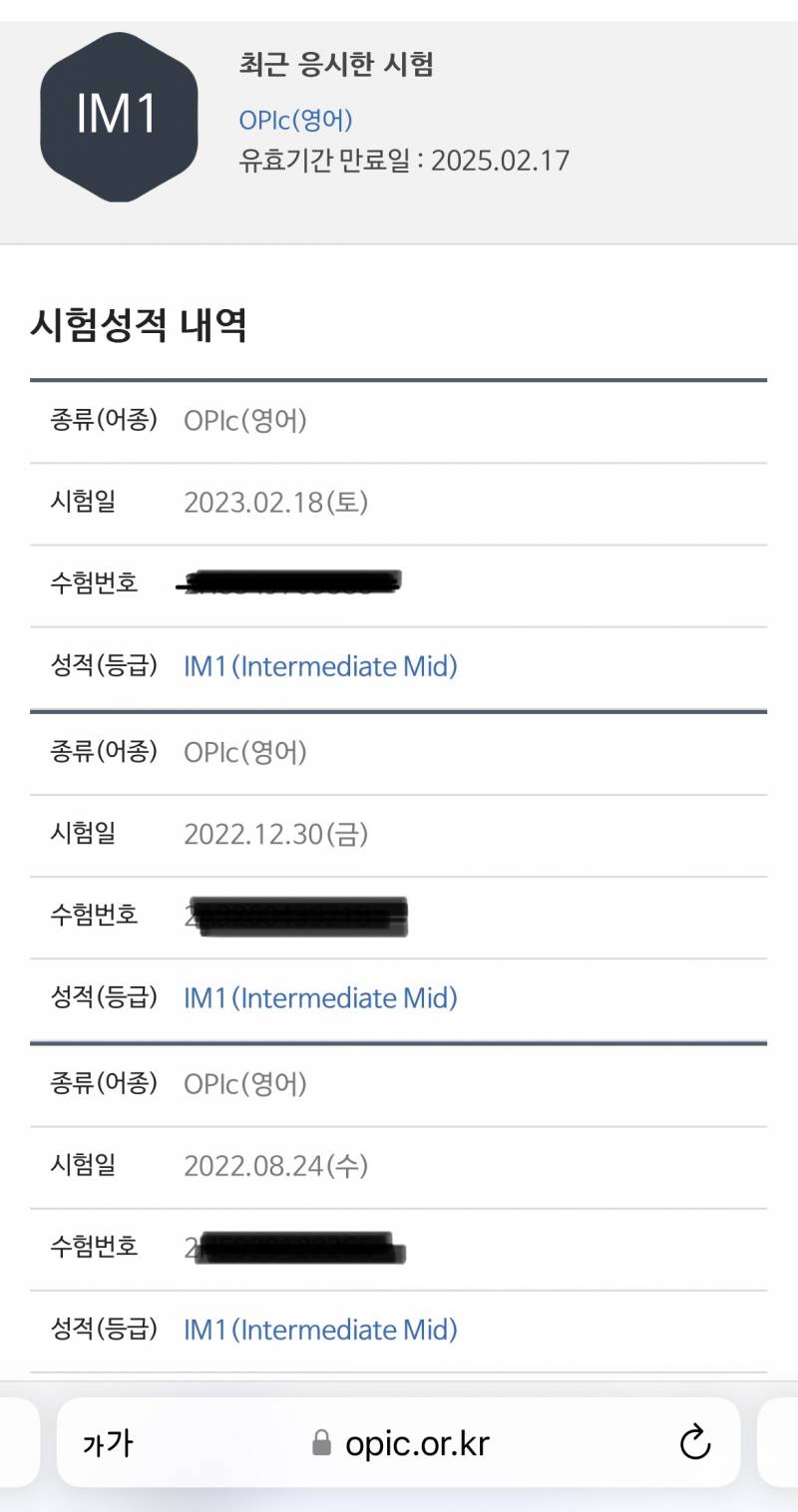798x1512 pixels.
Task: Tap the IM1 hexagon badge icon
Action: click(120, 115)
